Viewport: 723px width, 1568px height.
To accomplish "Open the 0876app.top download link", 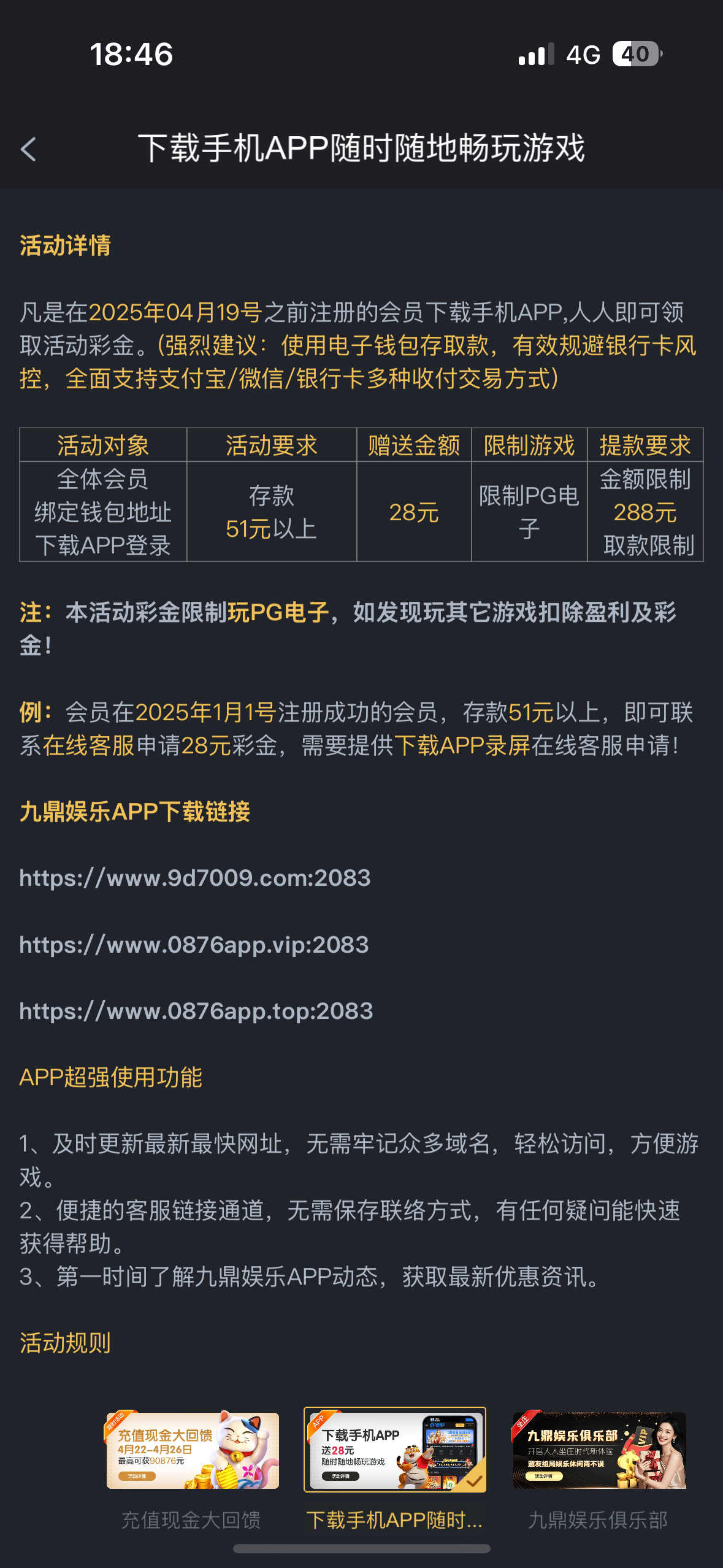I will 196,1011.
